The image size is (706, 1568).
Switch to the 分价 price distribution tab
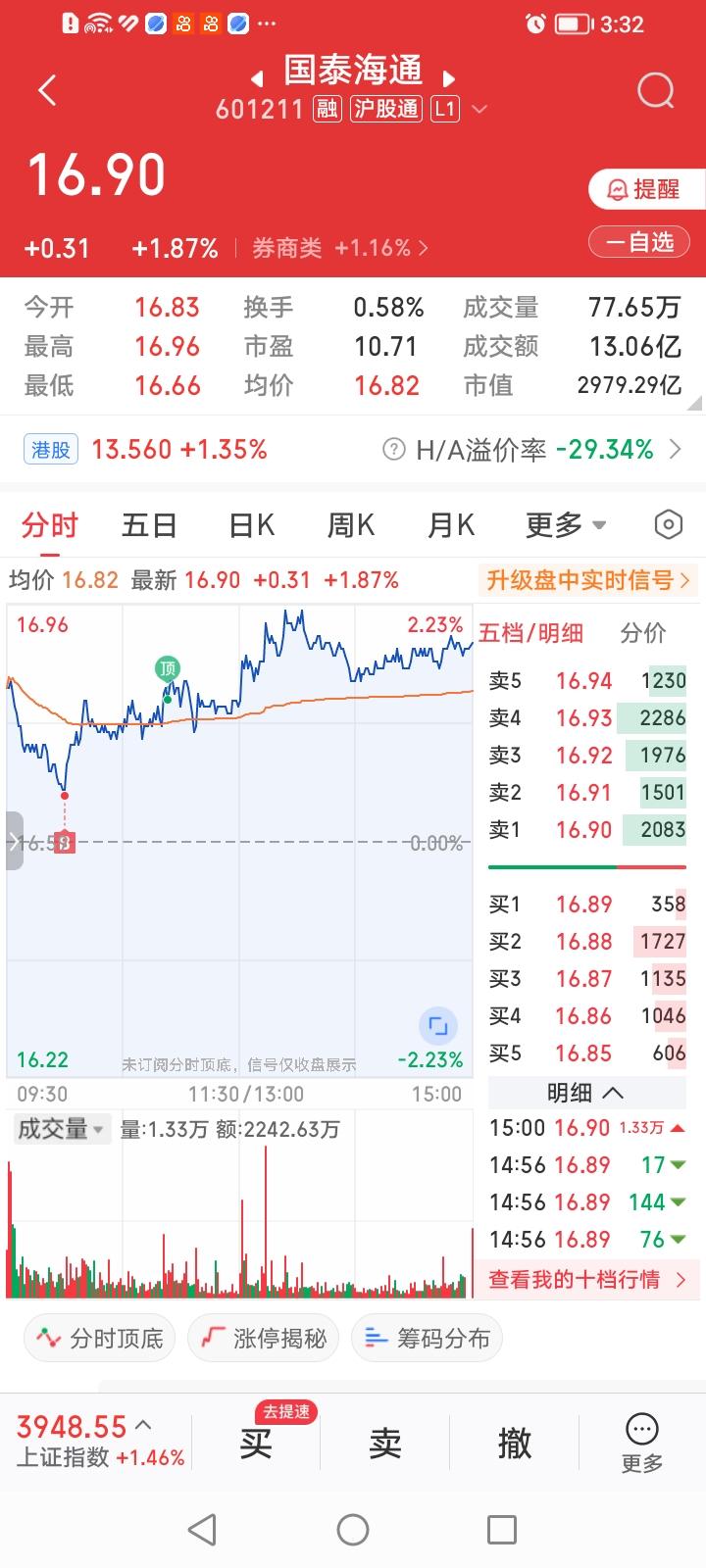point(644,633)
